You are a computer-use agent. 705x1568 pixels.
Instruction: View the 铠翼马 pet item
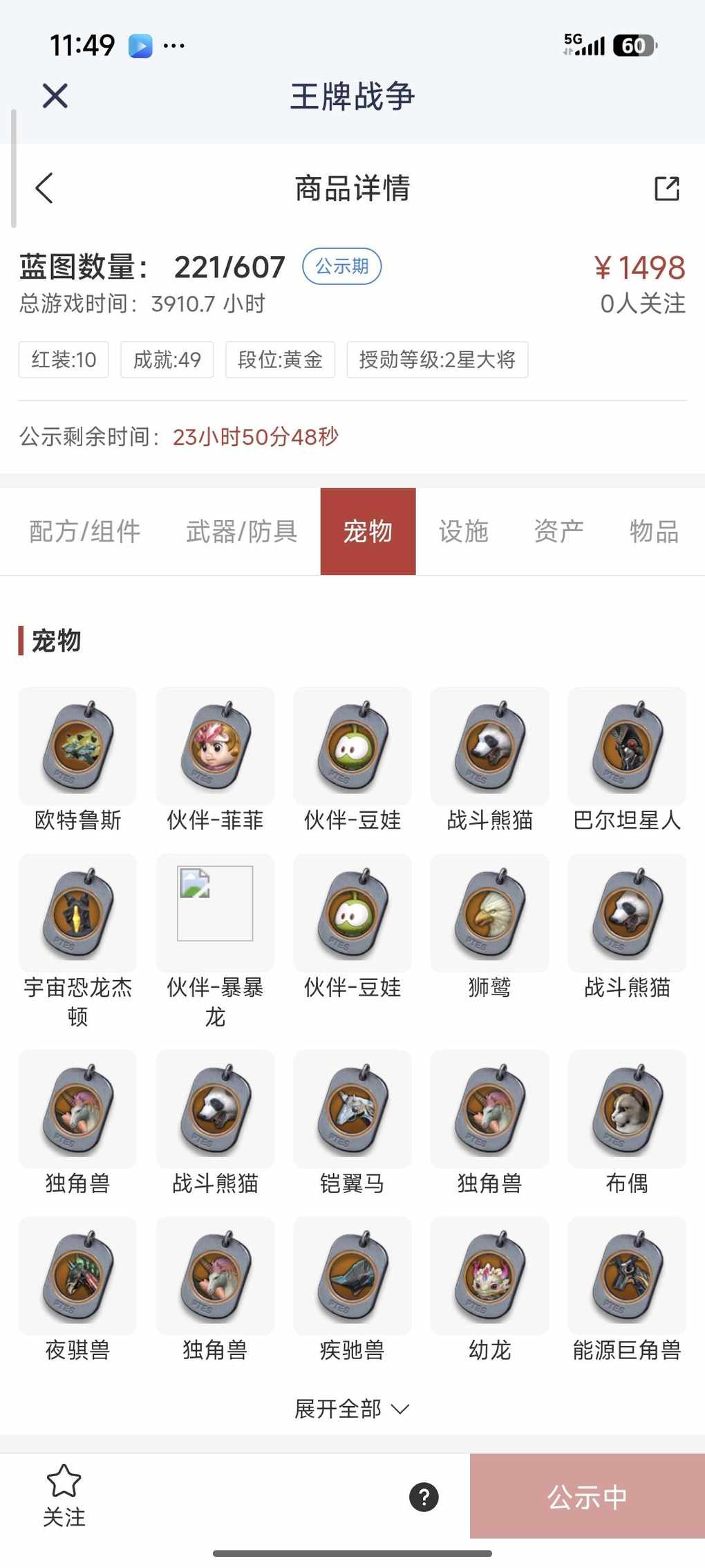pyautogui.click(x=352, y=1109)
